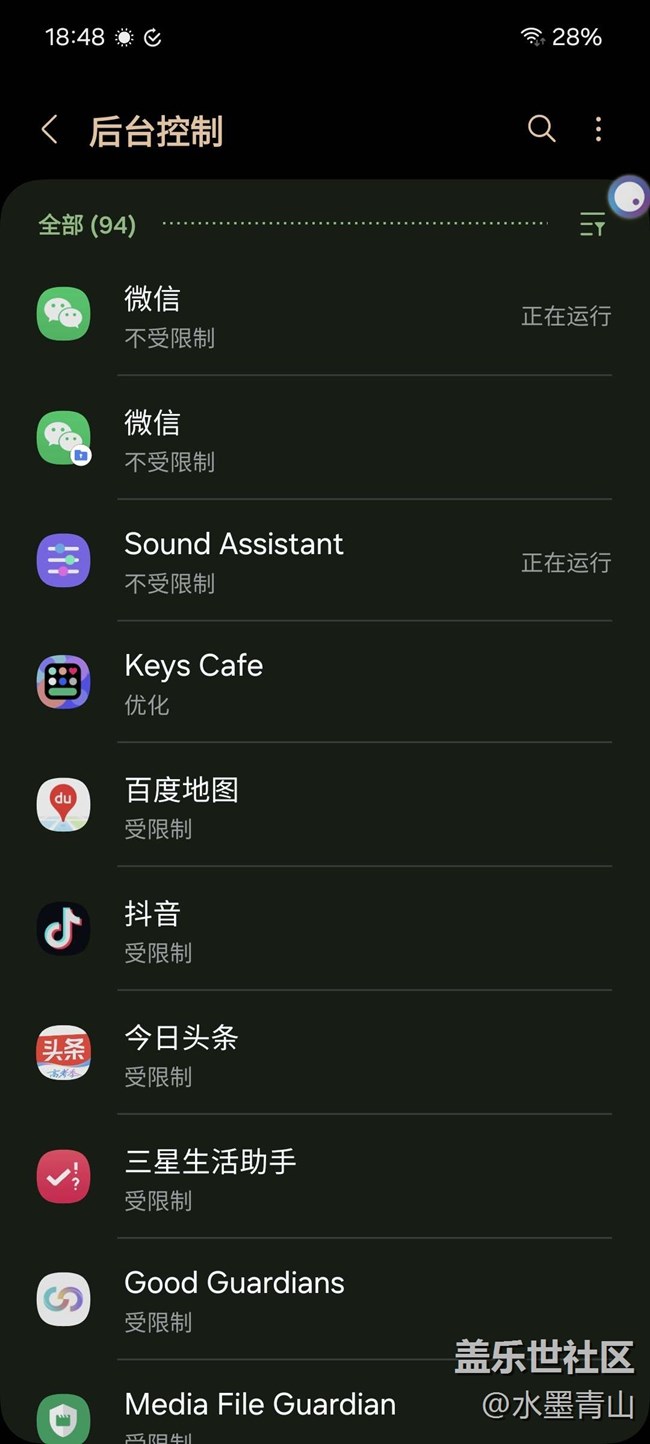Select the Keys Cafe row
Image resolution: width=650 pixels, height=1444 pixels.
point(325,682)
